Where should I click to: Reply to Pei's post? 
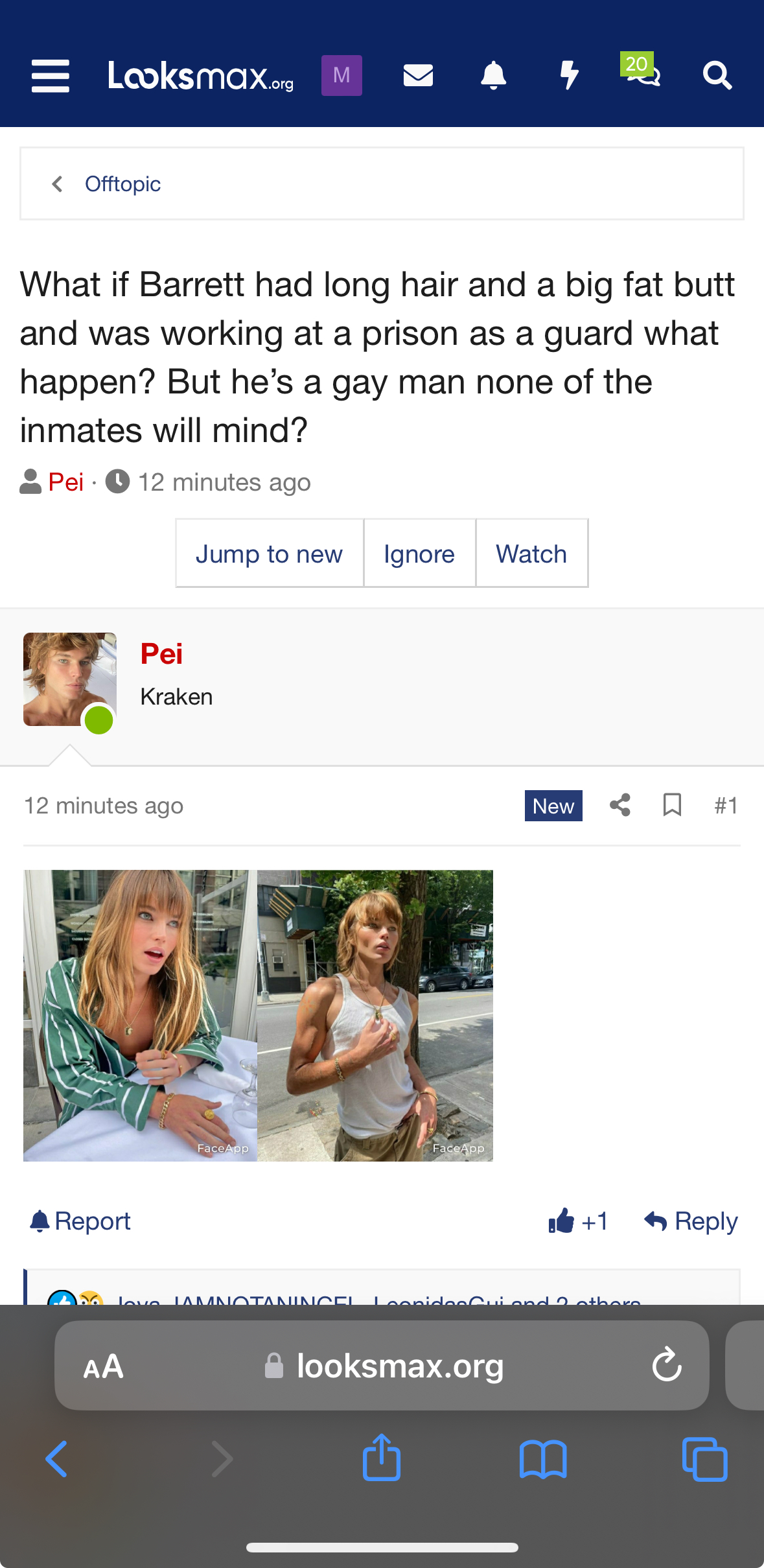tap(691, 1221)
